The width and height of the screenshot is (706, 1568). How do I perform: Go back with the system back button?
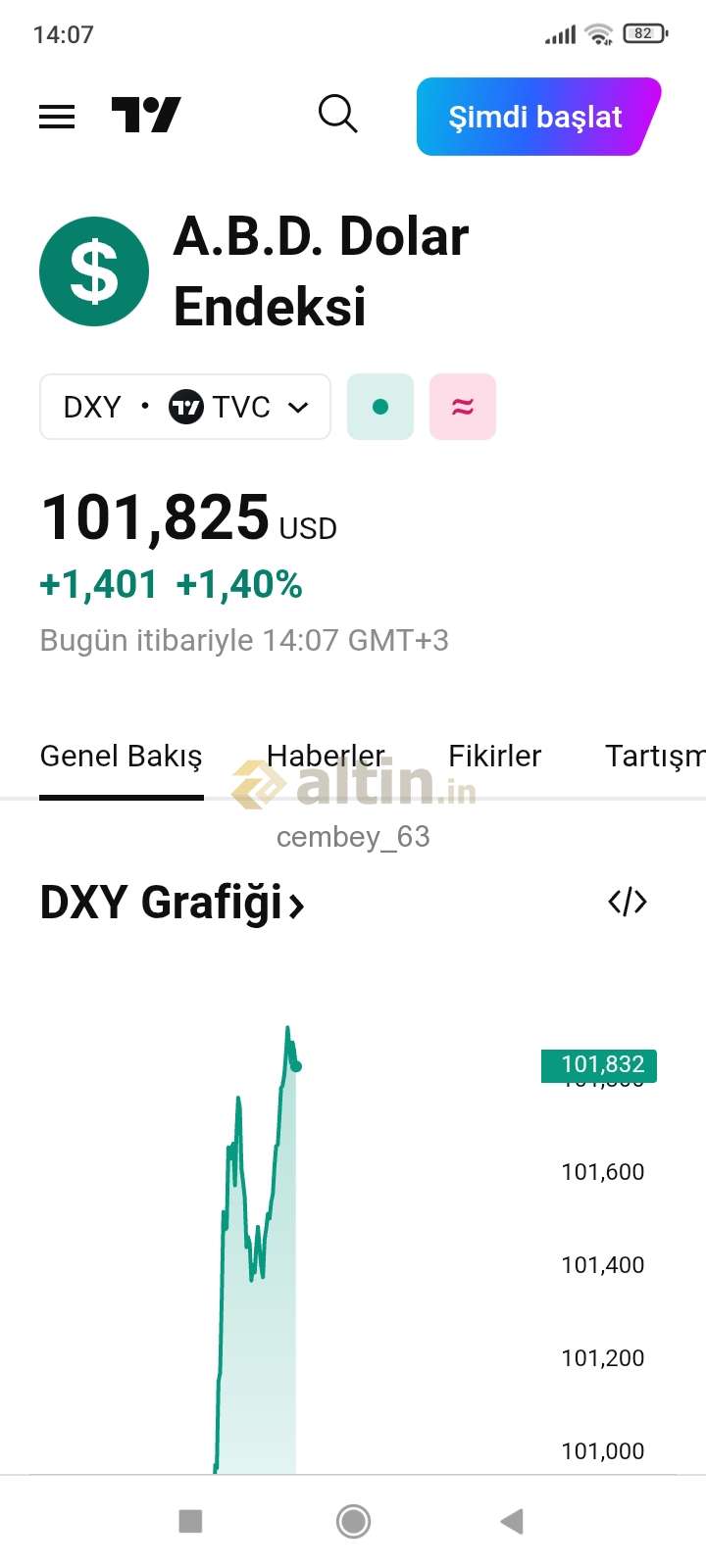click(512, 1521)
